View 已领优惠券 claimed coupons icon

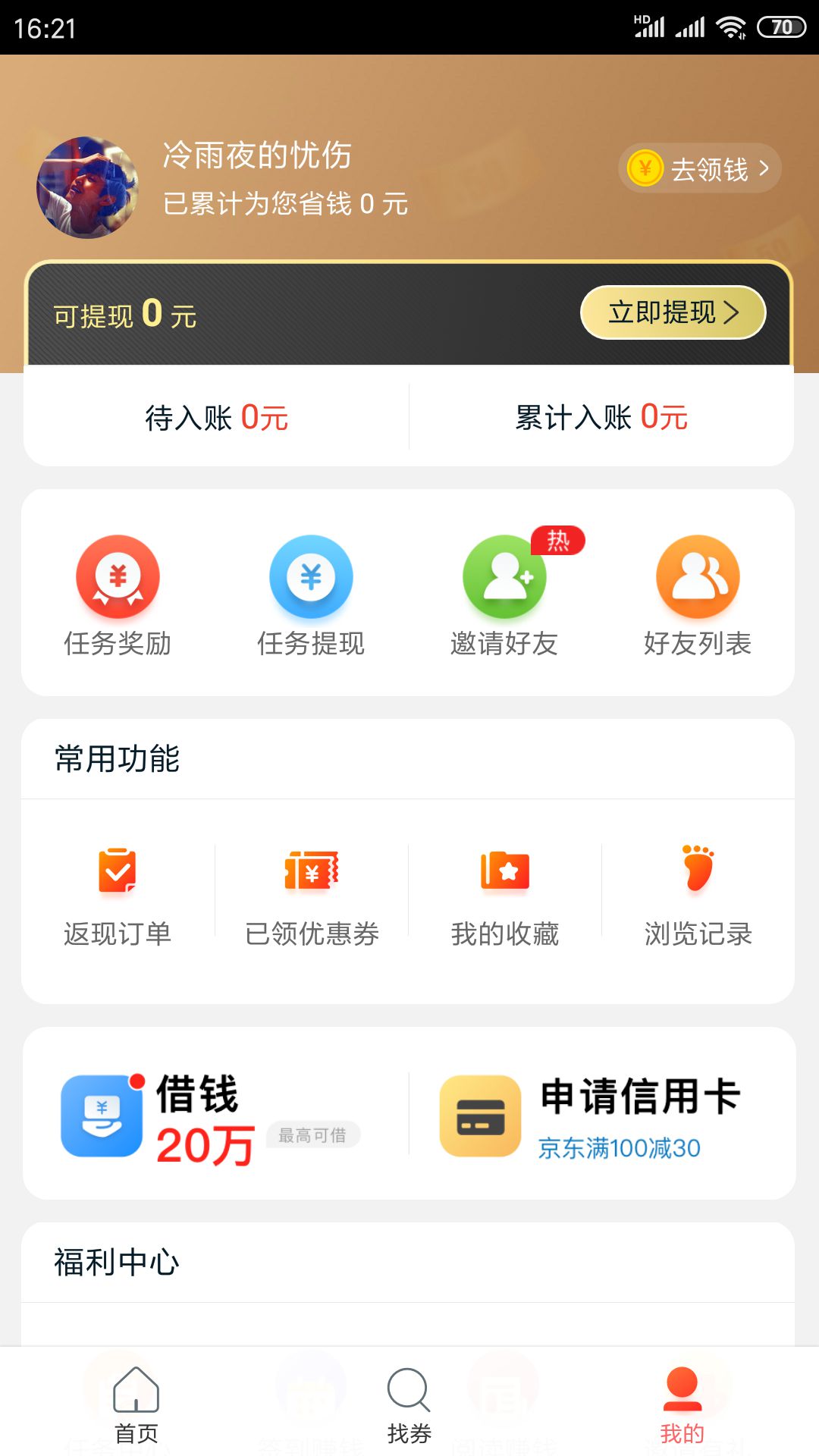tap(311, 874)
